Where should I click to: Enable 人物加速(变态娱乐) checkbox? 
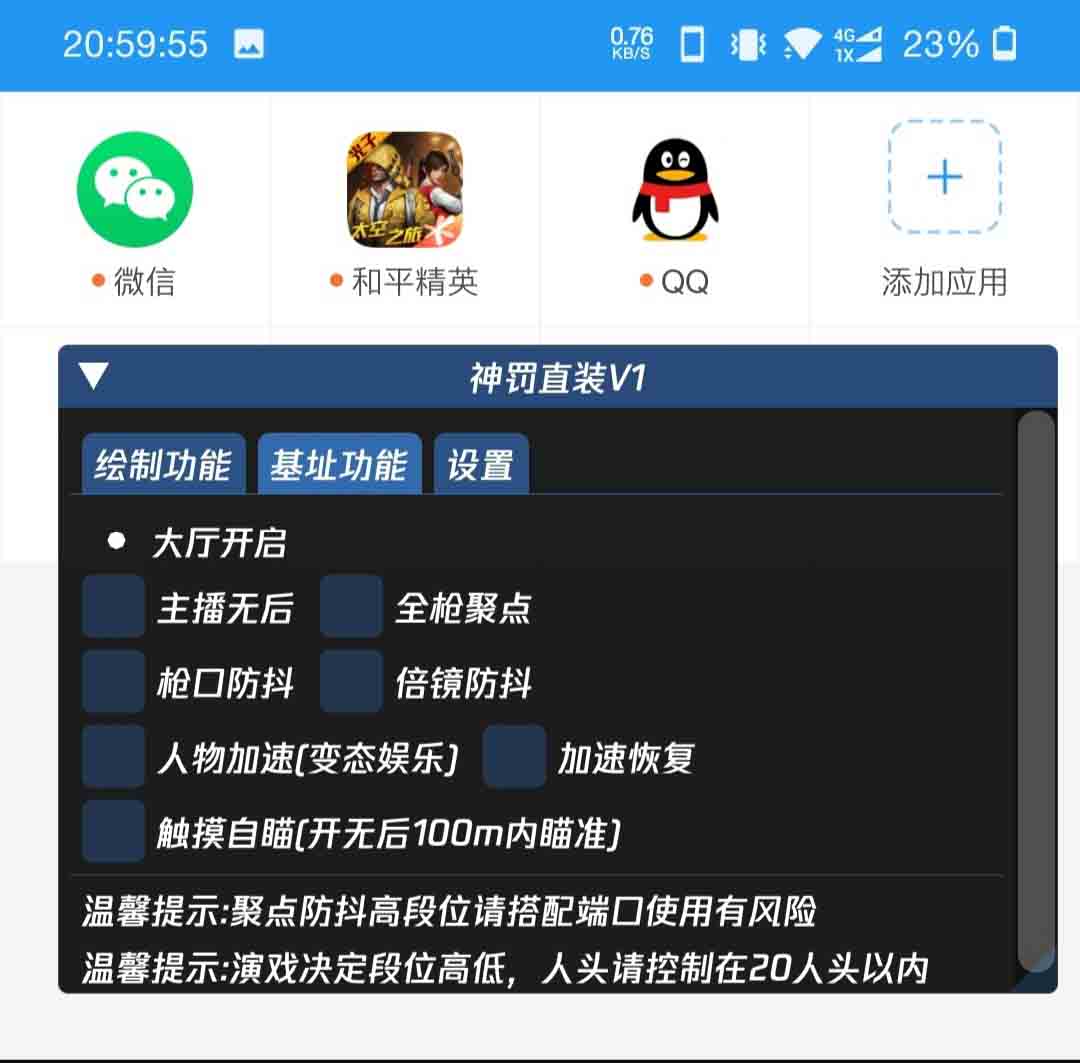(113, 757)
